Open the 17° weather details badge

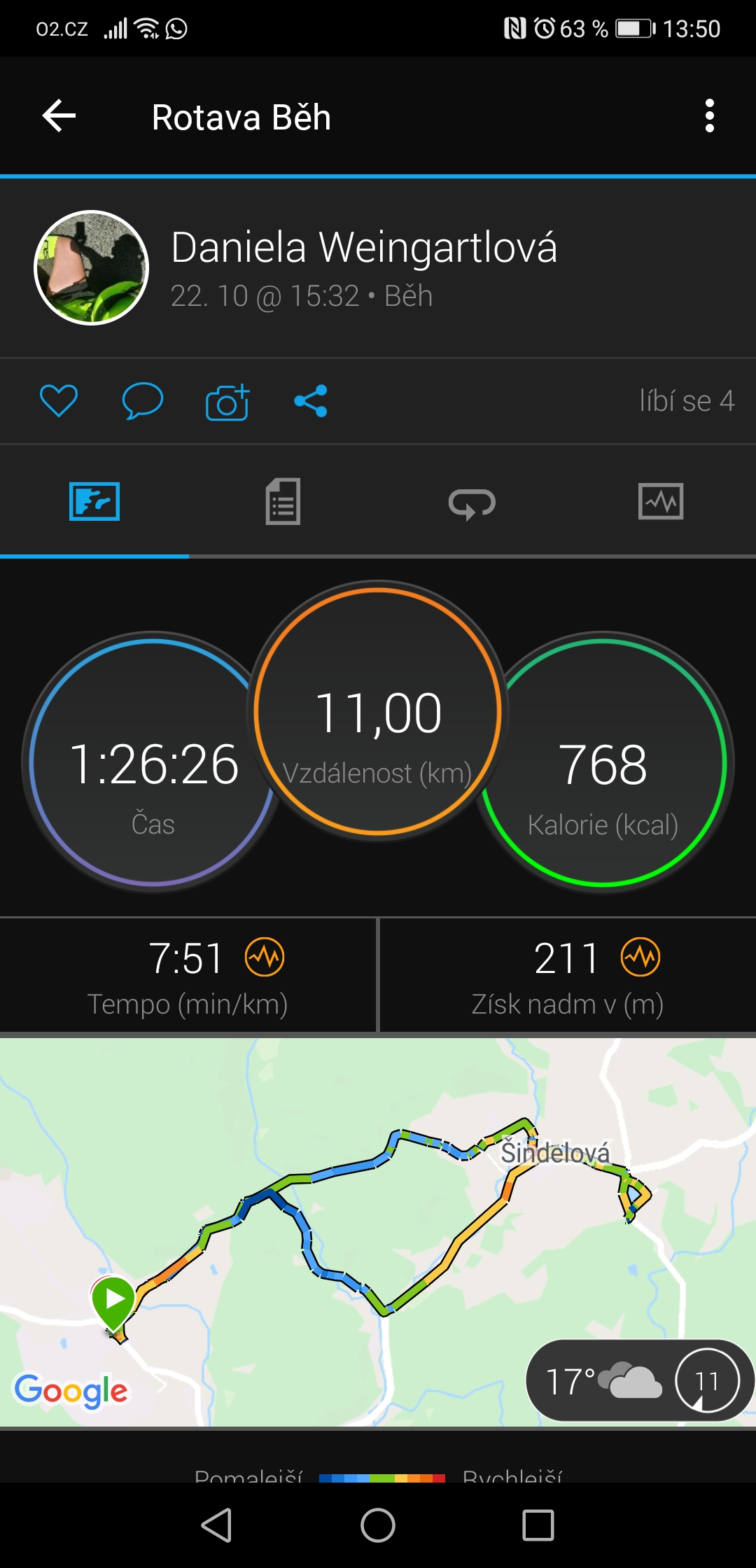pyautogui.click(x=602, y=1380)
